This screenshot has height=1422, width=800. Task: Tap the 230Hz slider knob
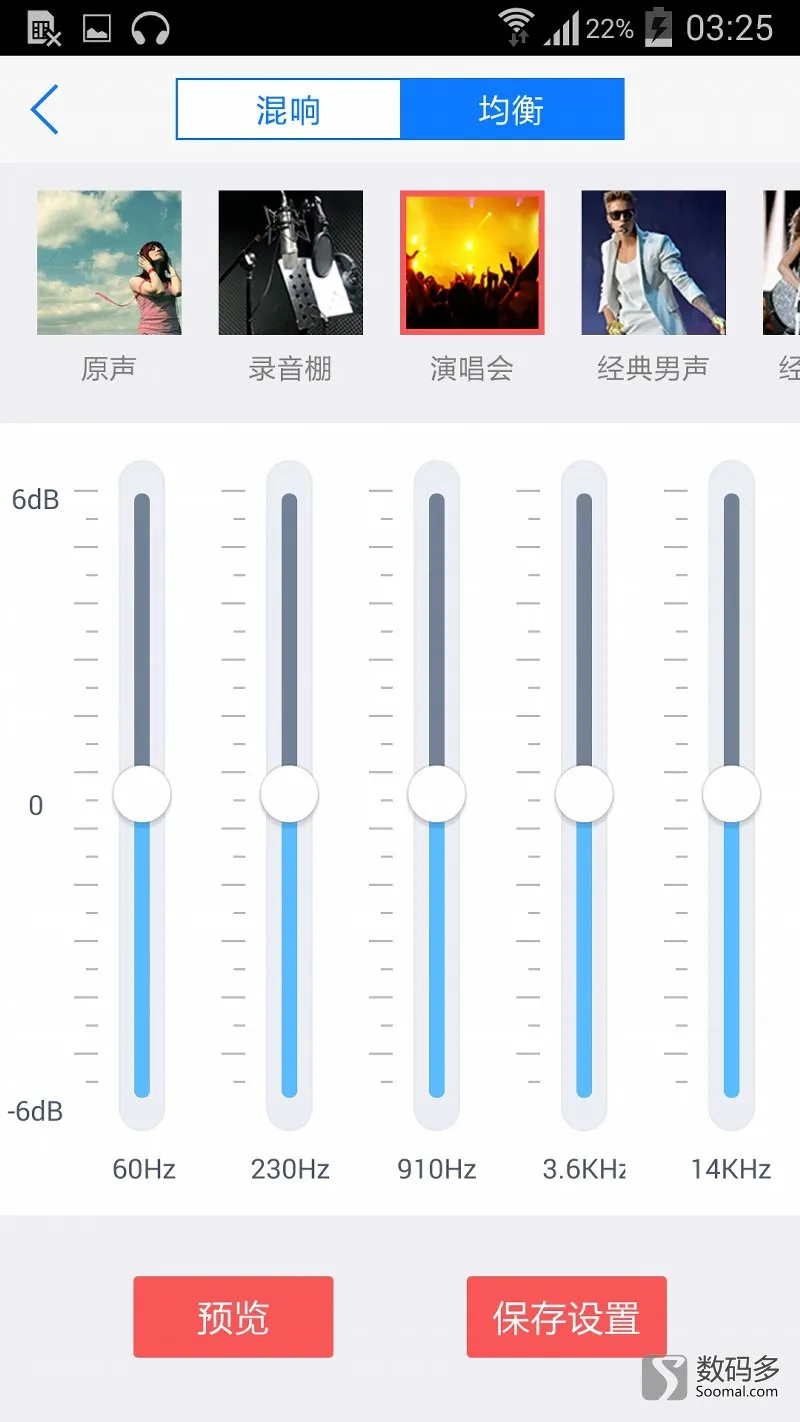(x=289, y=795)
